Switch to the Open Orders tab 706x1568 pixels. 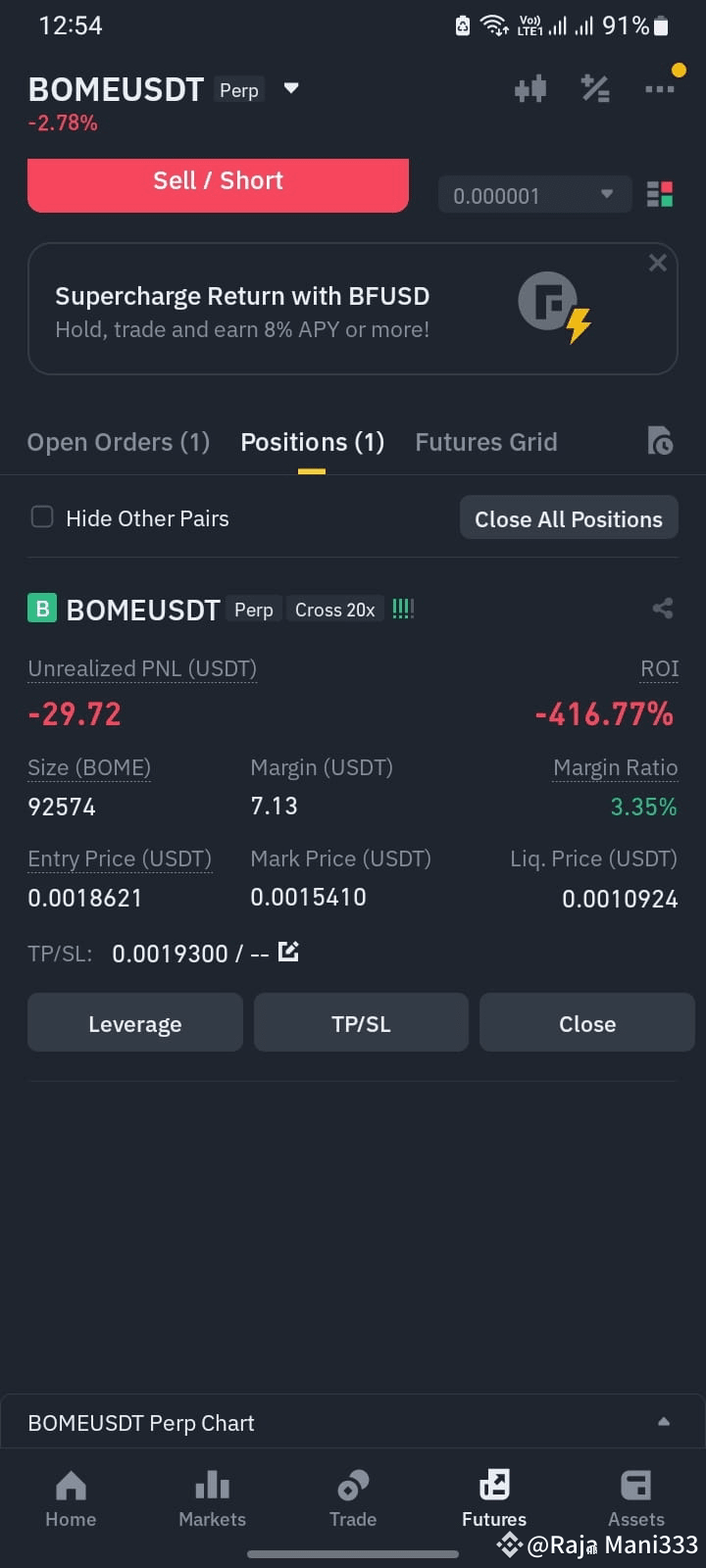pos(118,442)
